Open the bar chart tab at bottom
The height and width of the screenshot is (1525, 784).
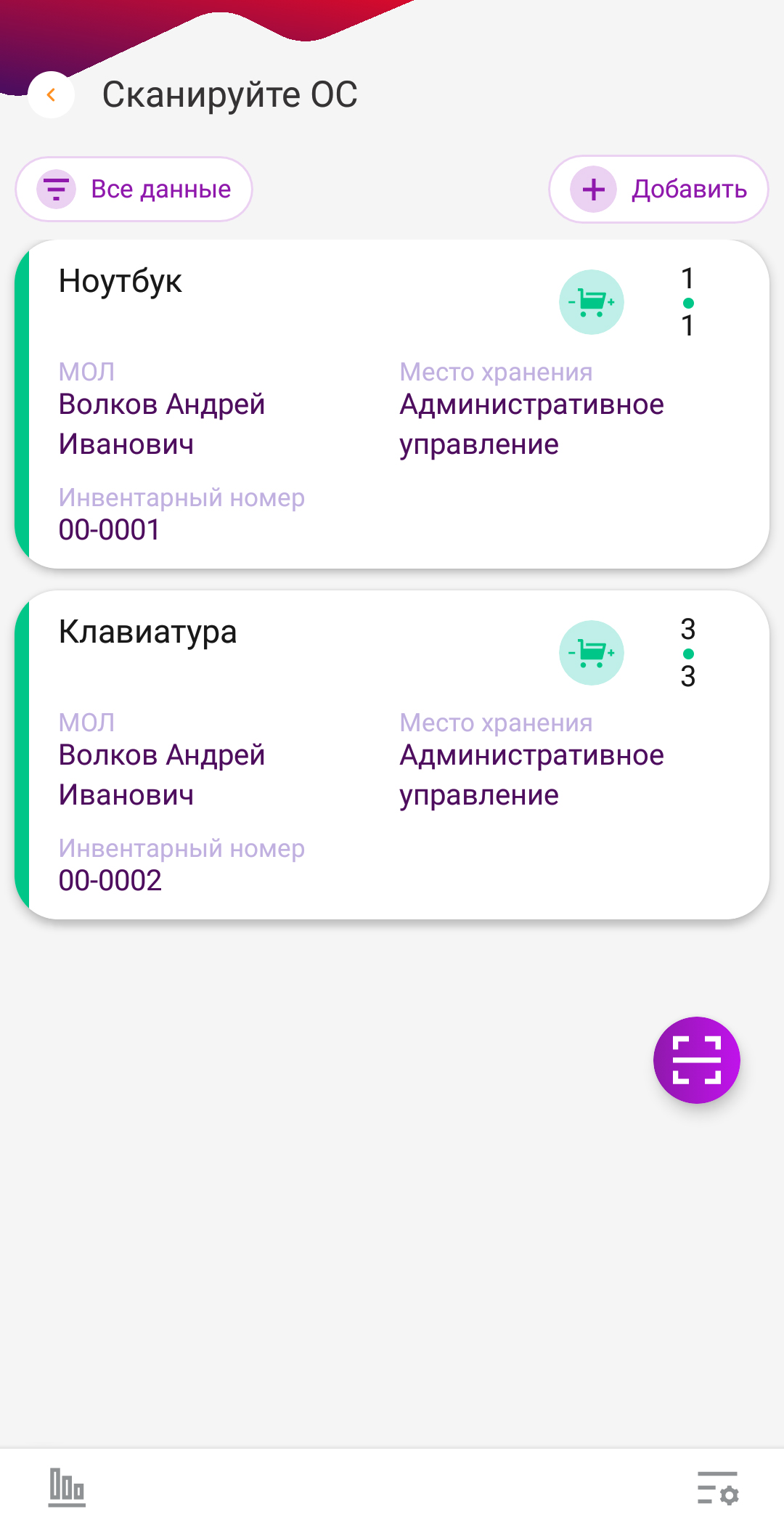(x=67, y=1487)
